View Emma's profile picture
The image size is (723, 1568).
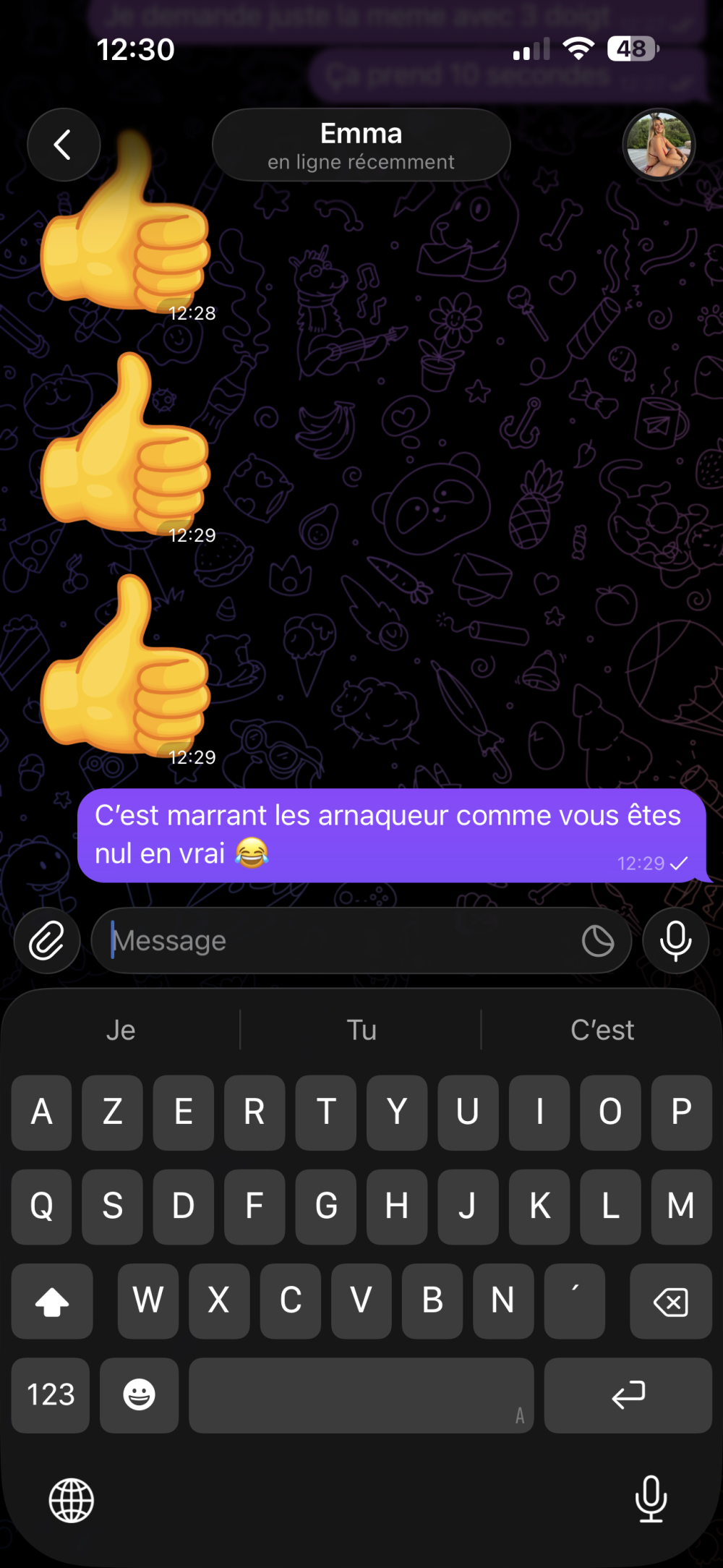click(658, 145)
